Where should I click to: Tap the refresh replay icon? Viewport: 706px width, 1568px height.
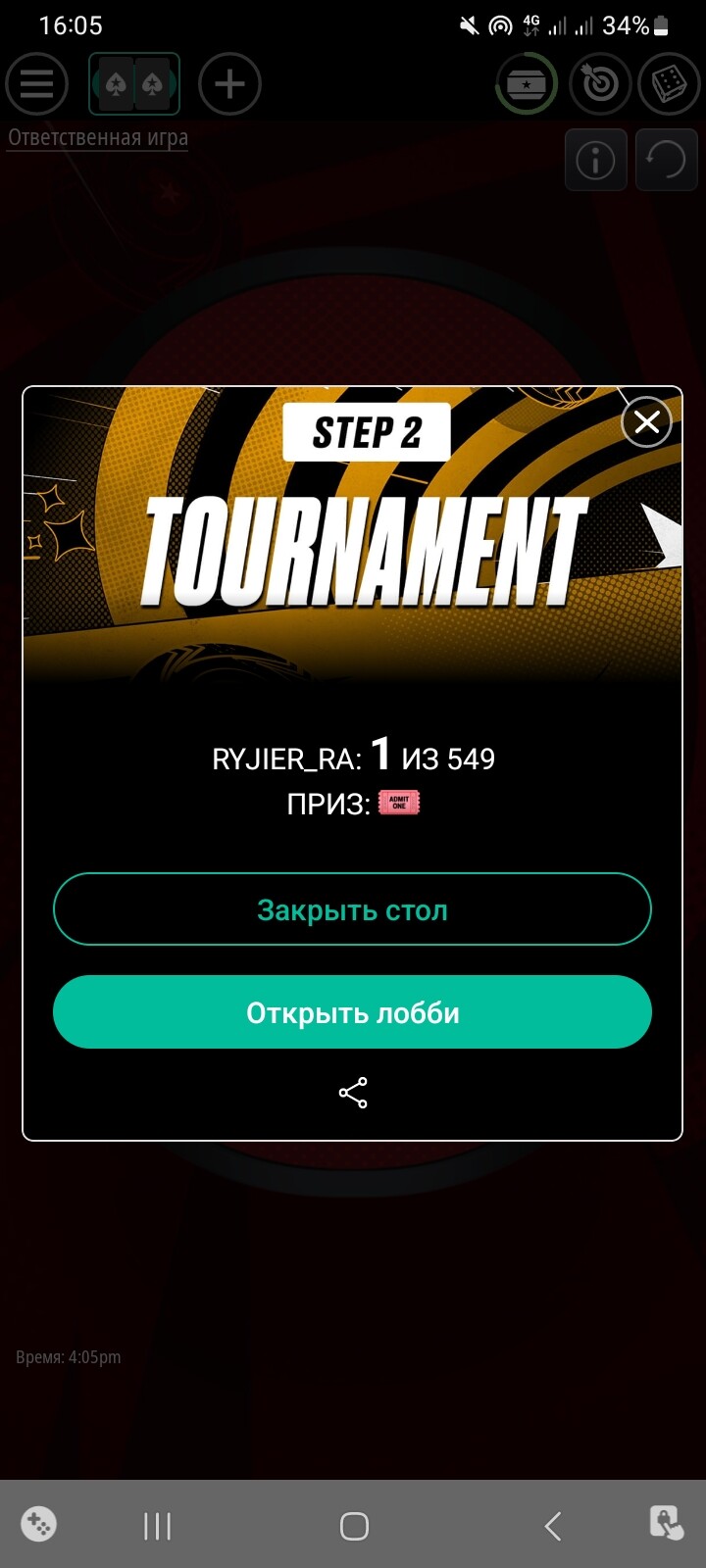pos(666,159)
